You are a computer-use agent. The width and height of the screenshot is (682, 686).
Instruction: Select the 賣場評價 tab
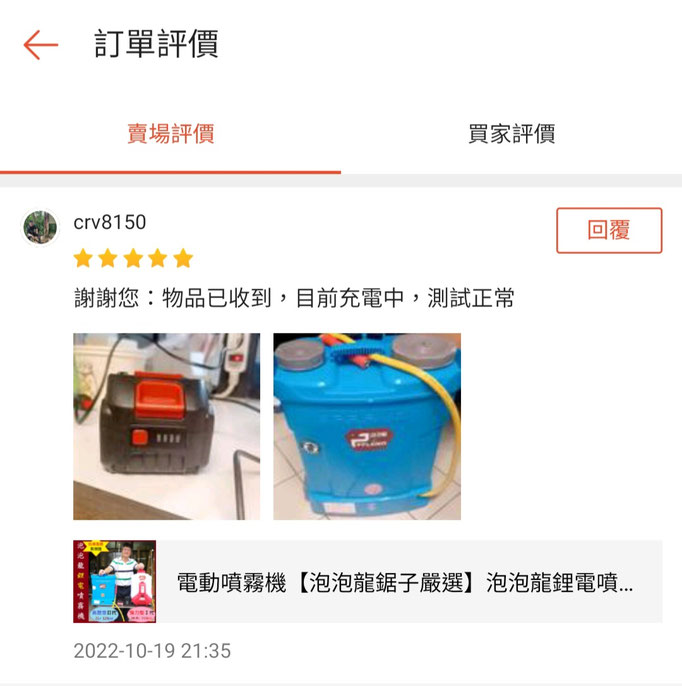pos(170,134)
